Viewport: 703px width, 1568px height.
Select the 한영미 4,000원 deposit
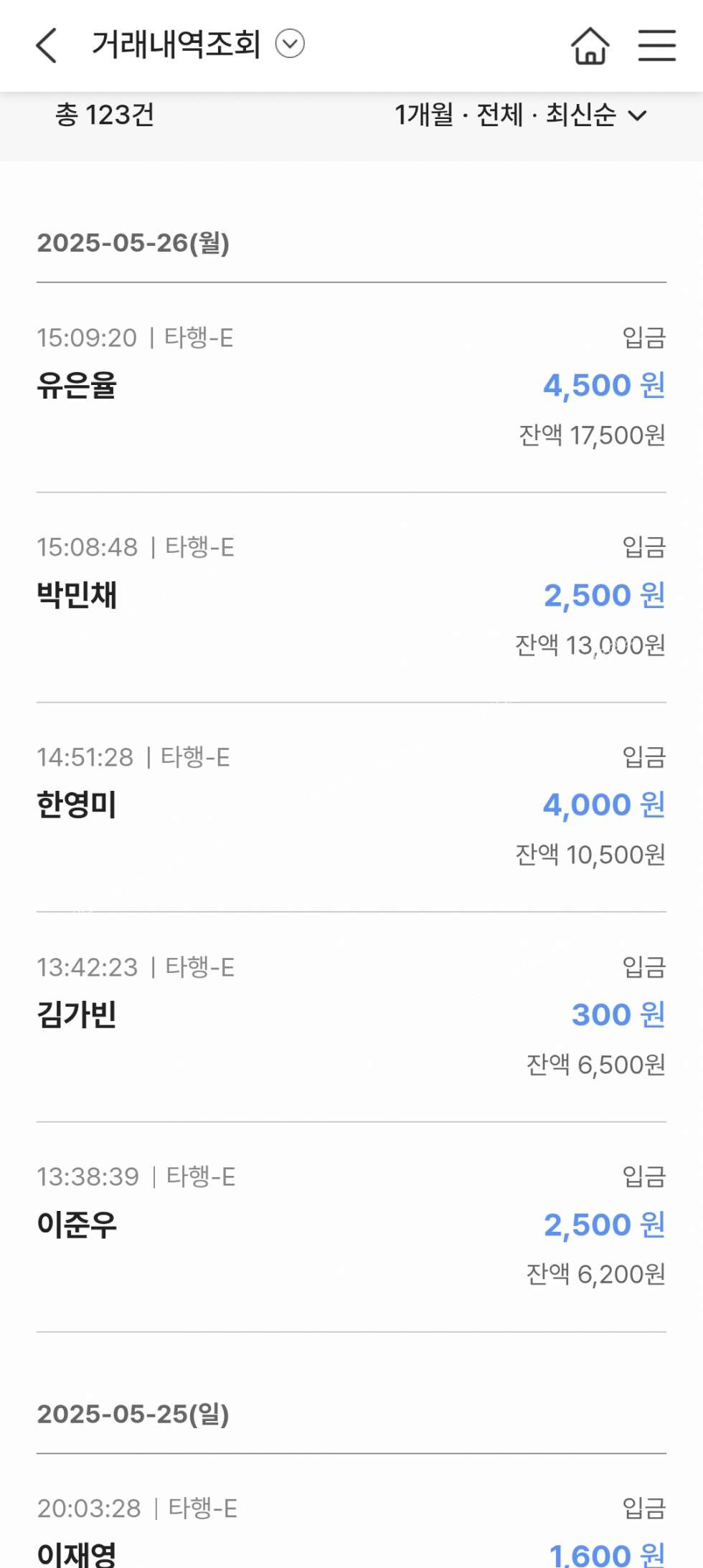(351, 806)
